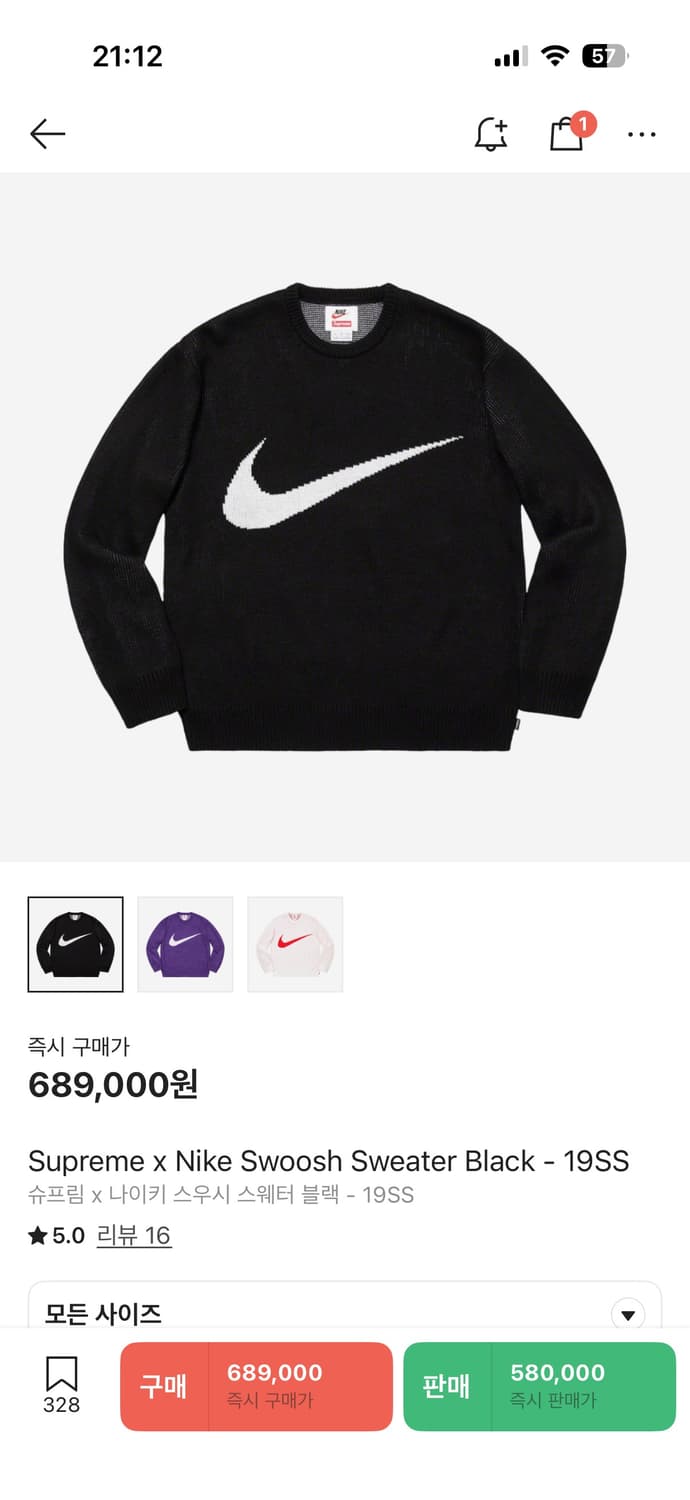Select the black sweater thumbnail
Viewport: 690px width, 1500px height.
point(76,944)
